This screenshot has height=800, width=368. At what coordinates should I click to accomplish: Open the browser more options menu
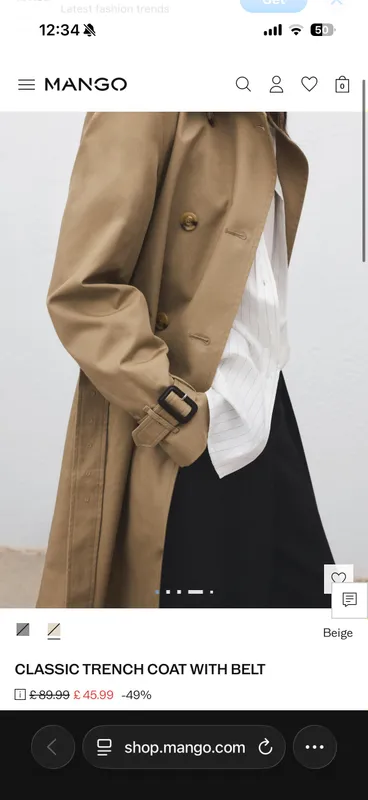pyautogui.click(x=314, y=747)
